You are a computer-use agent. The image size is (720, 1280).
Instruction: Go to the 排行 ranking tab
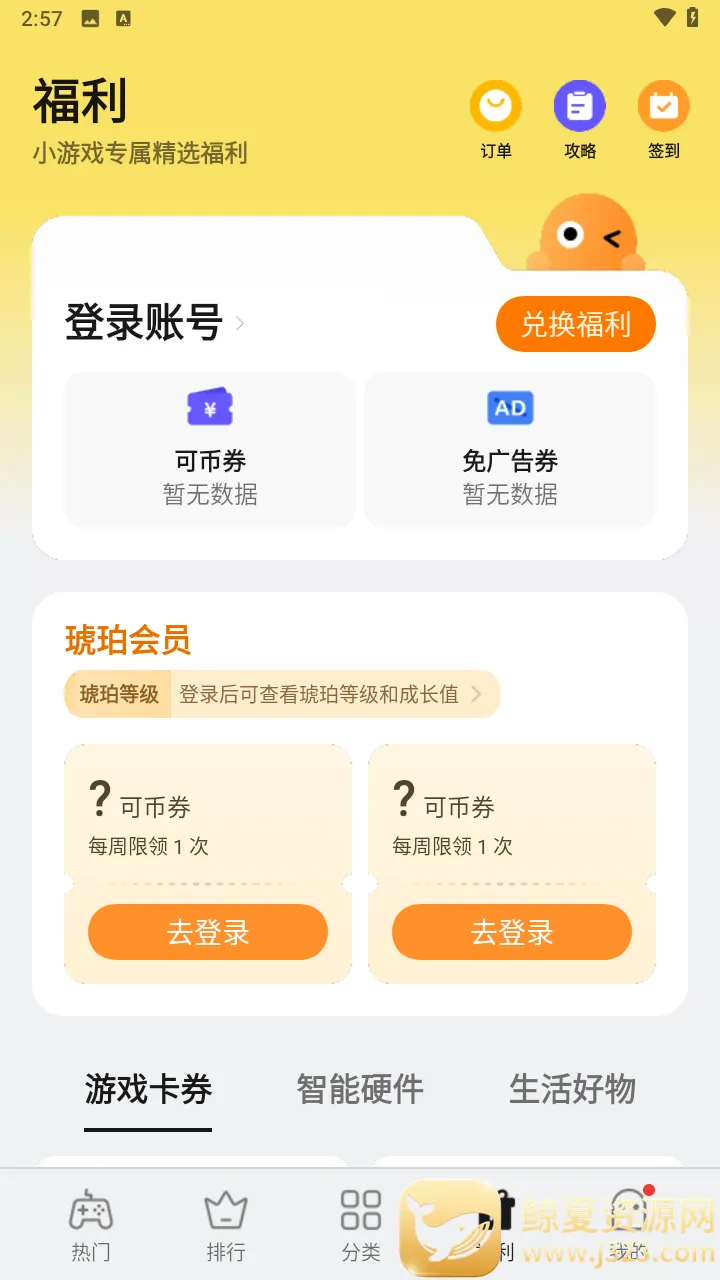[225, 1225]
